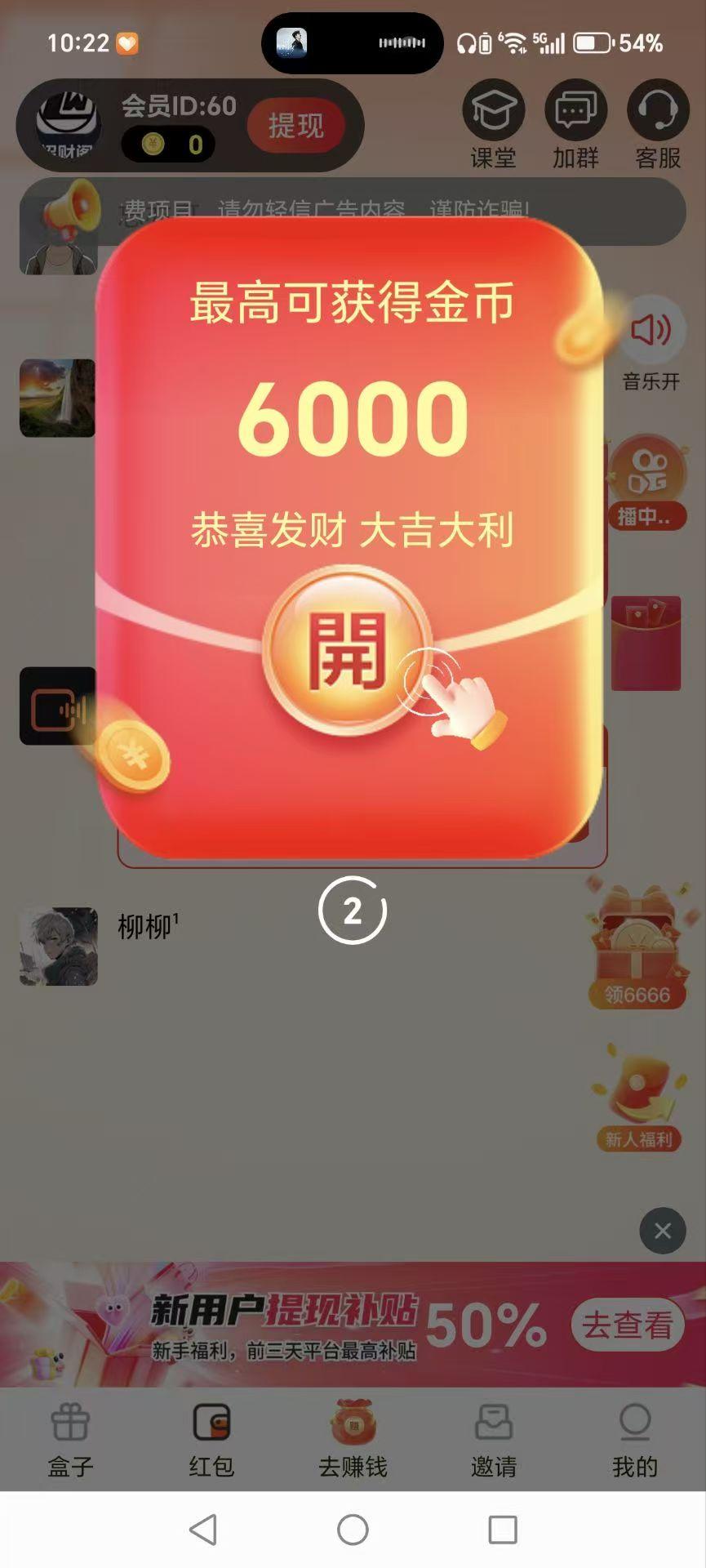Contact 客服 customer service
Screen dimensions: 706x1568
click(x=658, y=111)
